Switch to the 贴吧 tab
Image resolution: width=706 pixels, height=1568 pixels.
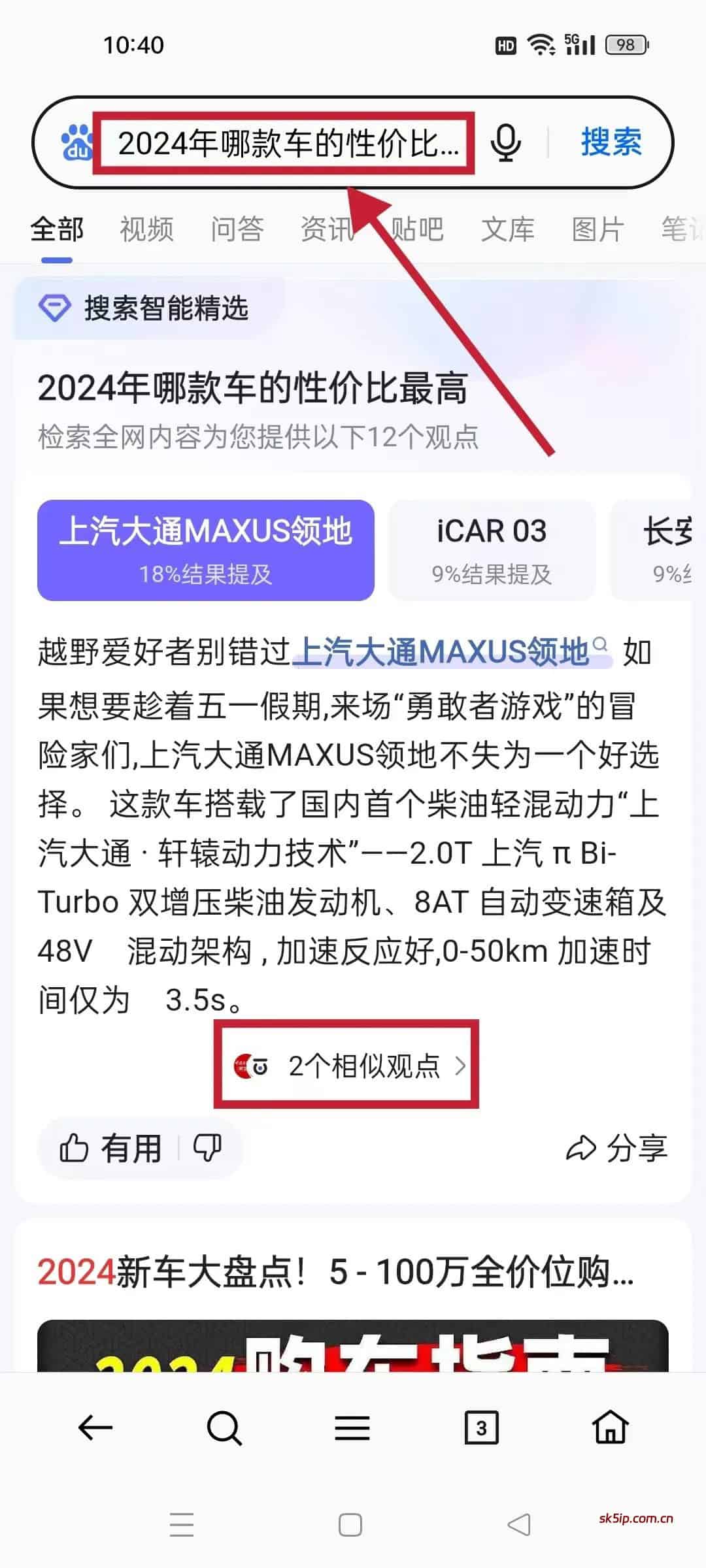coord(418,230)
